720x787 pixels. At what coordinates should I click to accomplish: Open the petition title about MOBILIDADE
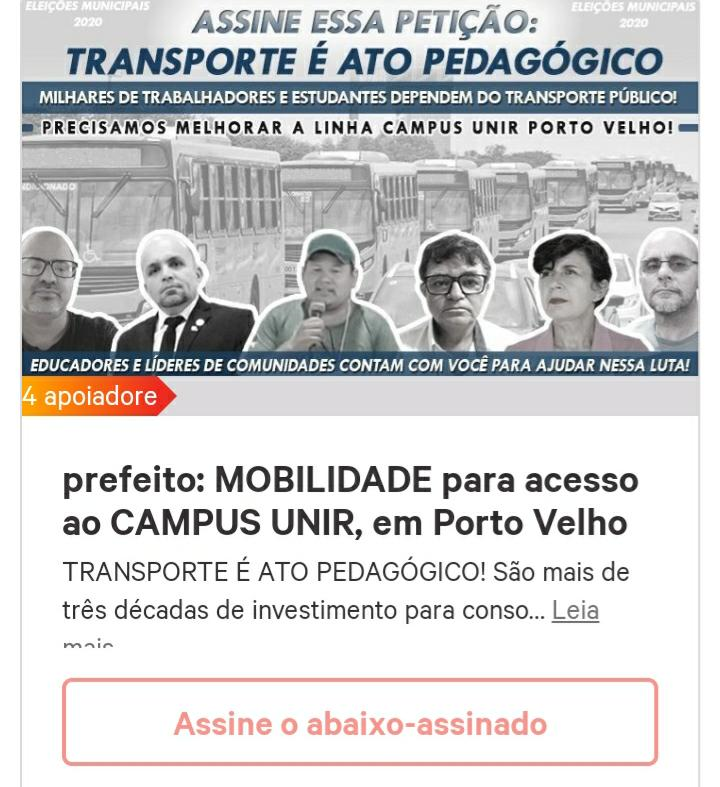(x=350, y=501)
